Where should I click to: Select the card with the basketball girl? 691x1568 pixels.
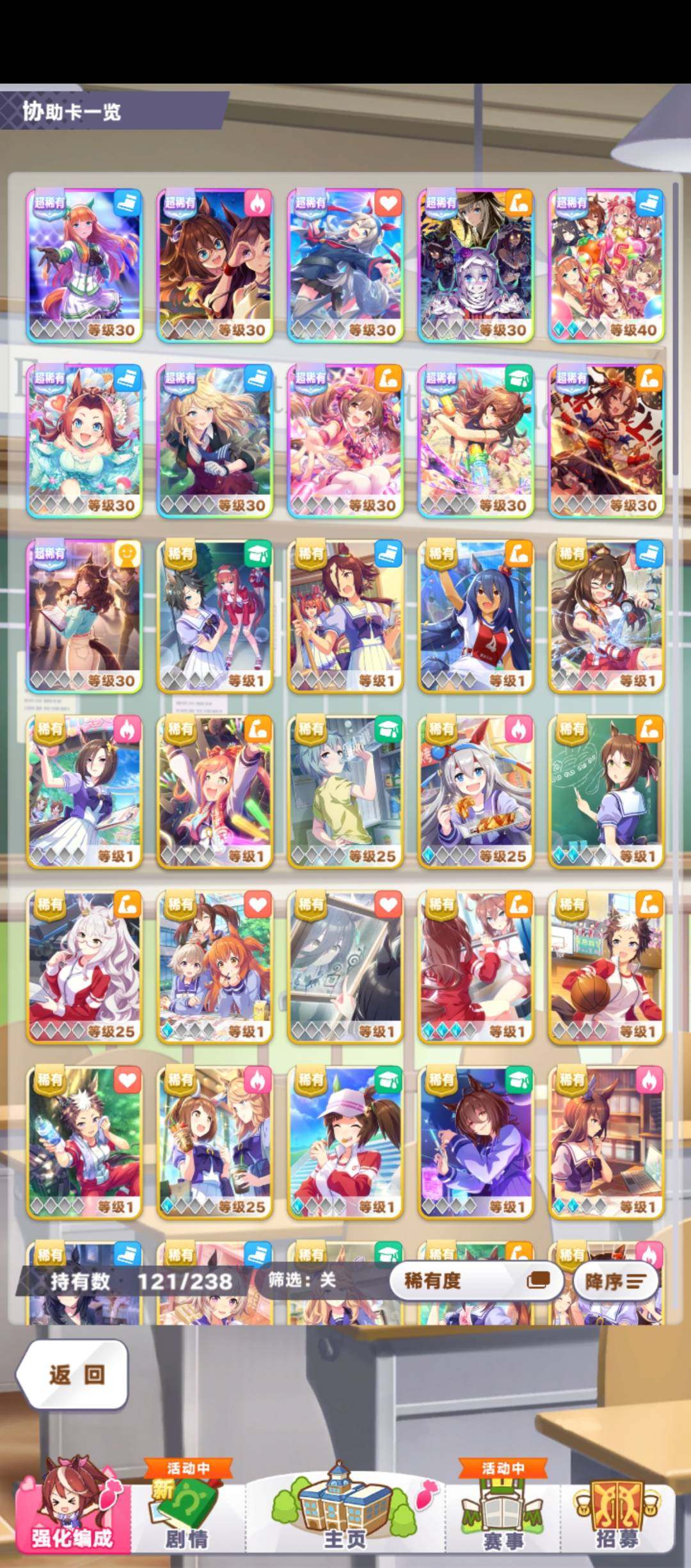(x=606, y=967)
